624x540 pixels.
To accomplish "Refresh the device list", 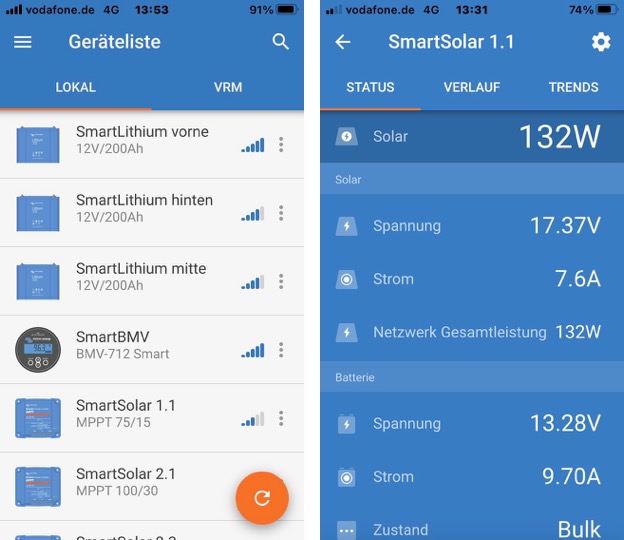I will click(262, 497).
